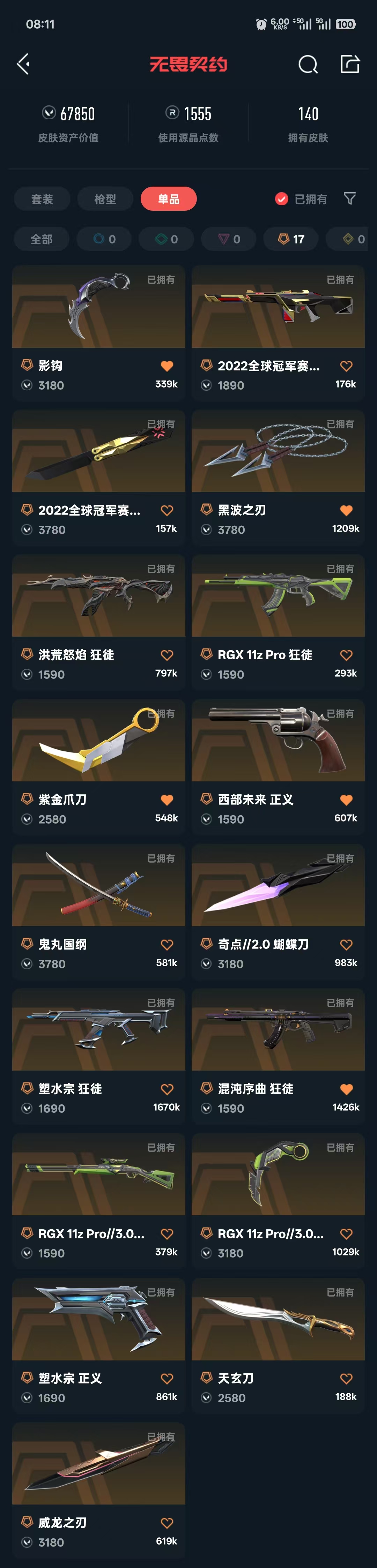The width and height of the screenshot is (377, 1568).
Task: Go back using the top-left arrow
Action: pyautogui.click(x=24, y=64)
